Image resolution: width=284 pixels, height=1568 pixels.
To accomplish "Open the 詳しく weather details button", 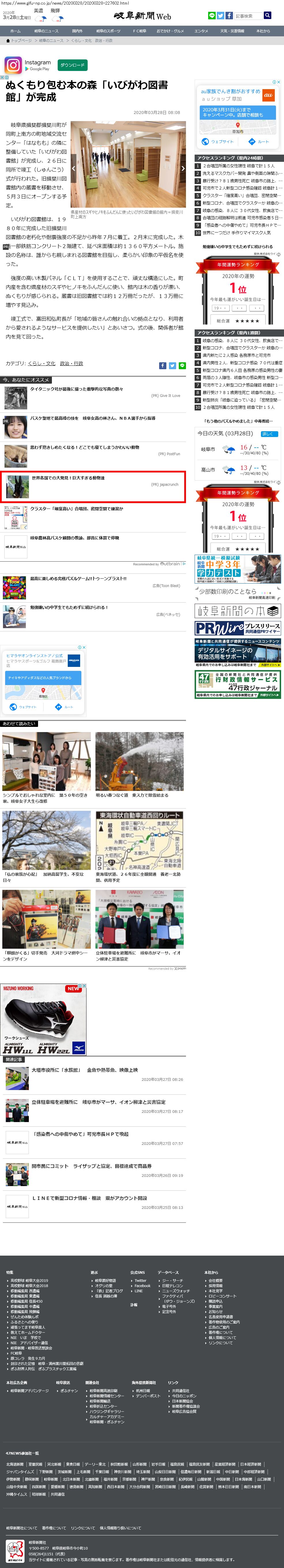I will 269,434.
